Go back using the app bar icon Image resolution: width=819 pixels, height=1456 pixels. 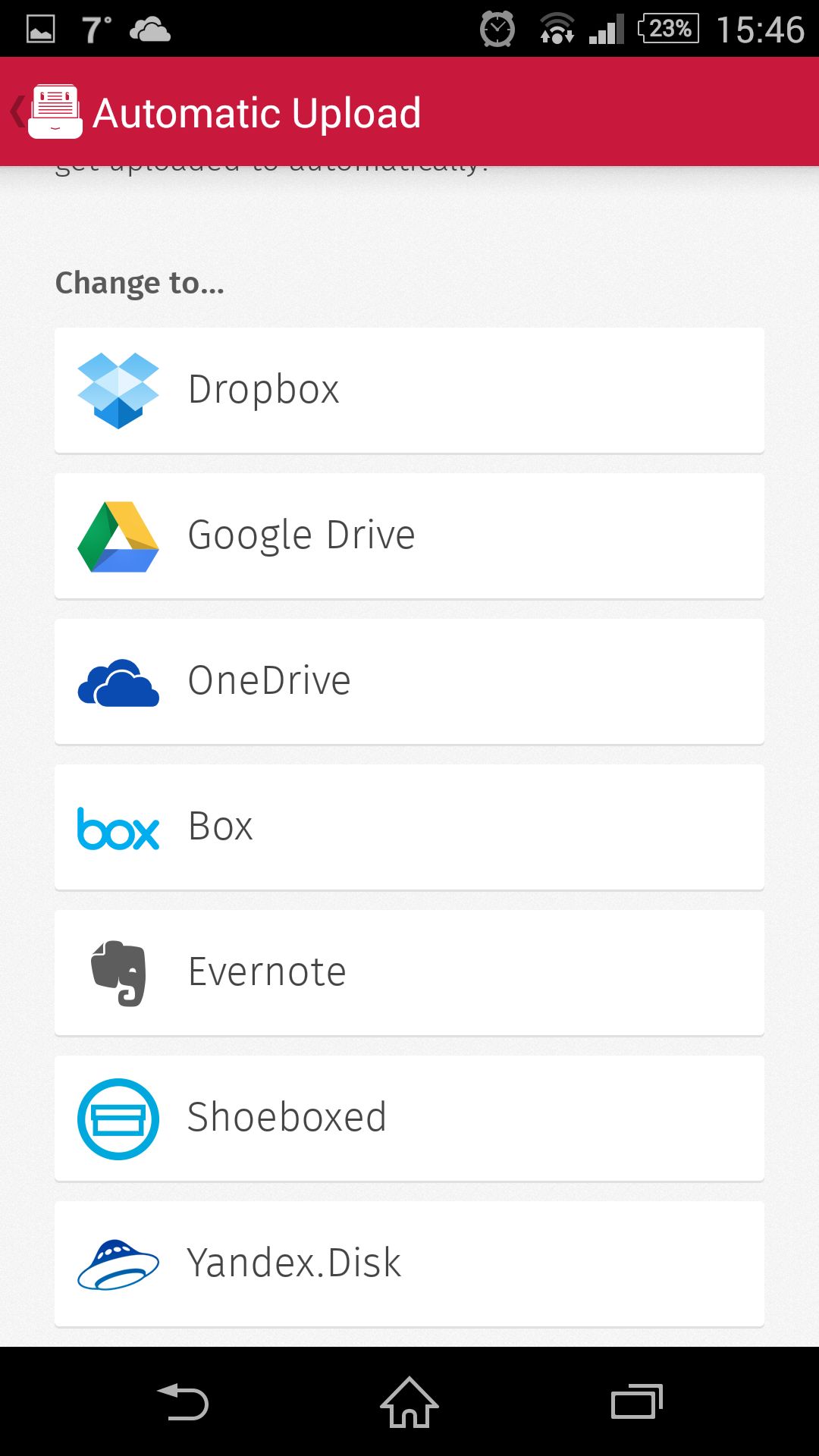click(45, 112)
